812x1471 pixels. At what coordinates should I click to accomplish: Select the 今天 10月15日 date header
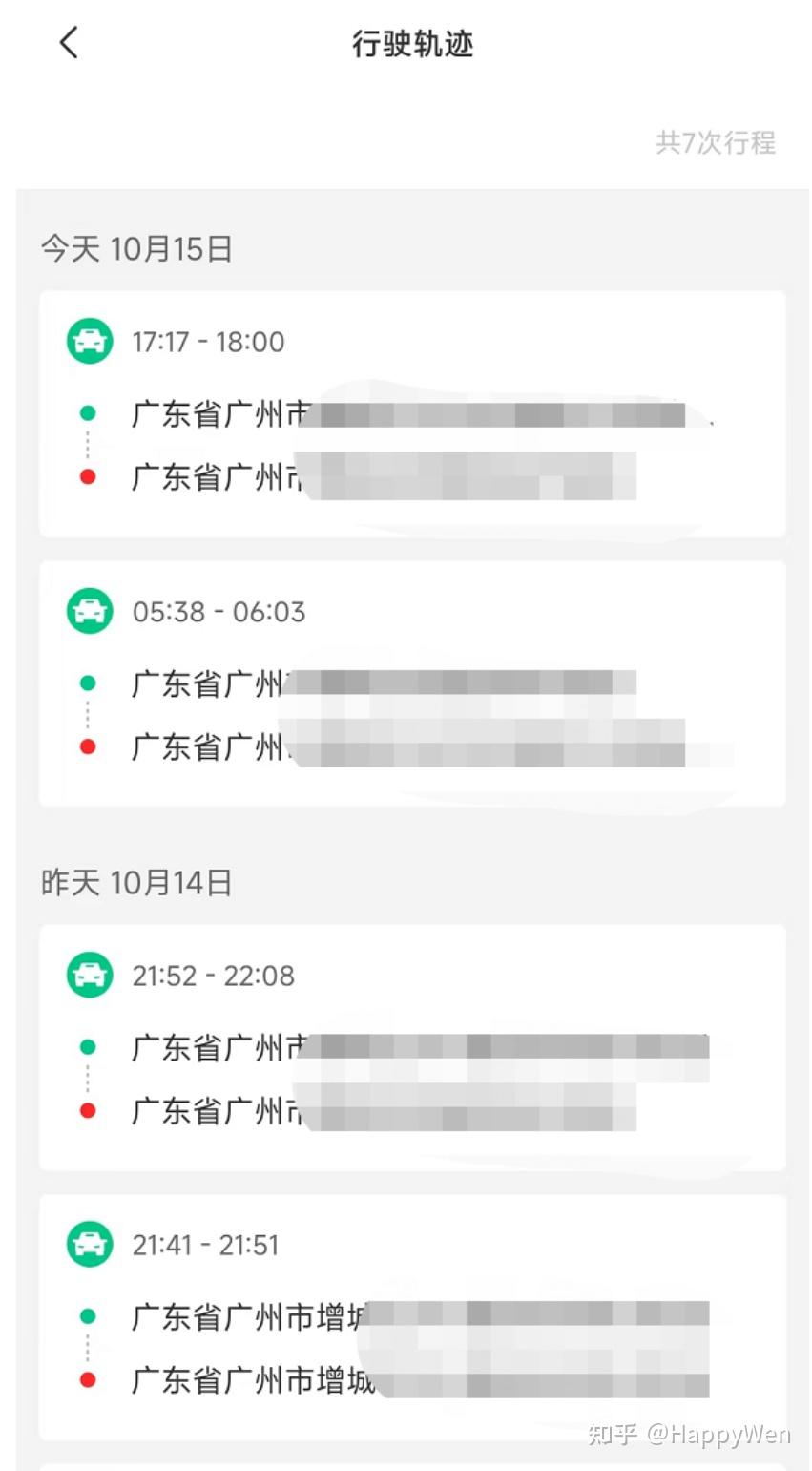[x=137, y=248]
